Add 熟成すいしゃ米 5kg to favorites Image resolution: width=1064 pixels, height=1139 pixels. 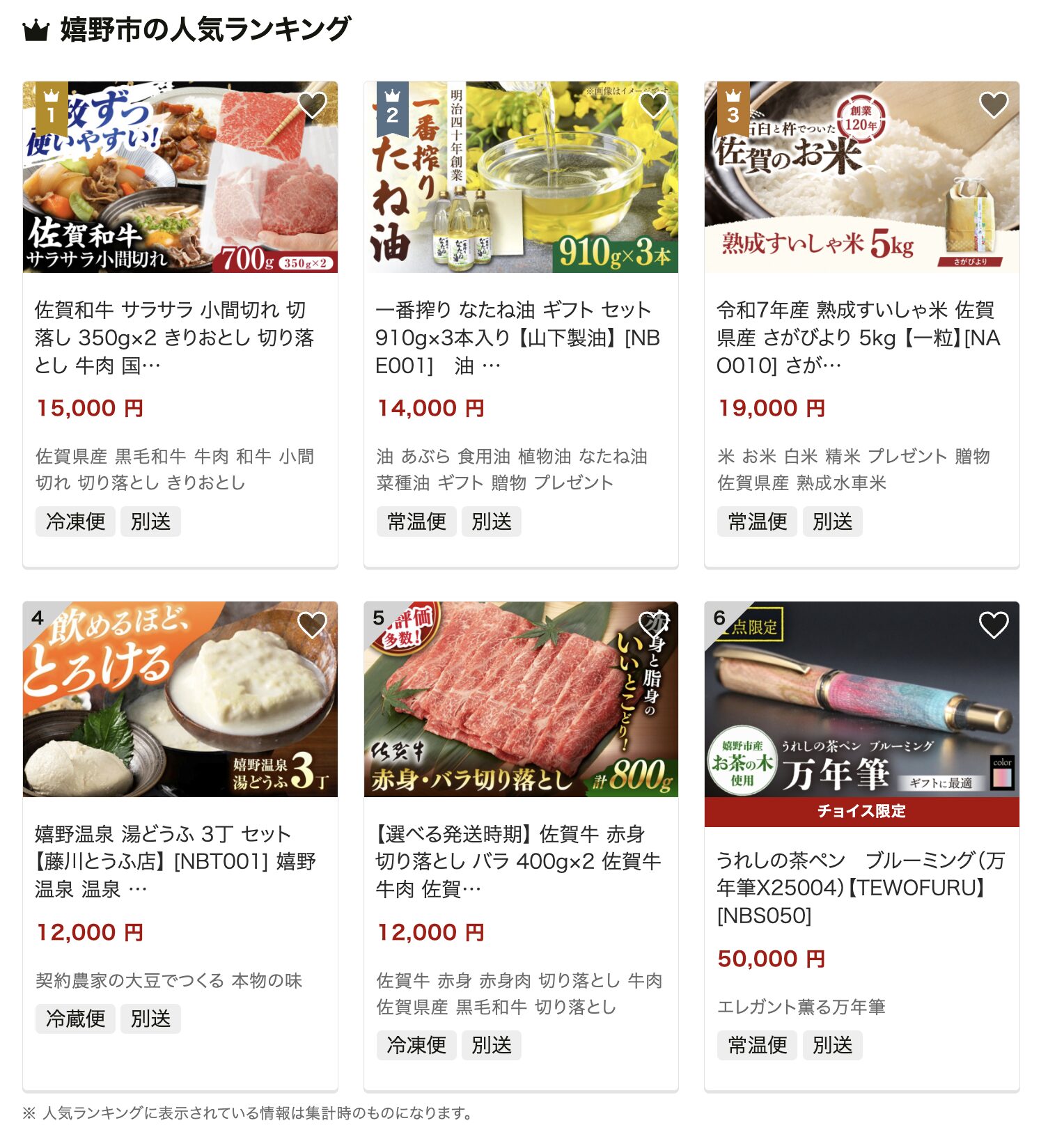pos(994,105)
